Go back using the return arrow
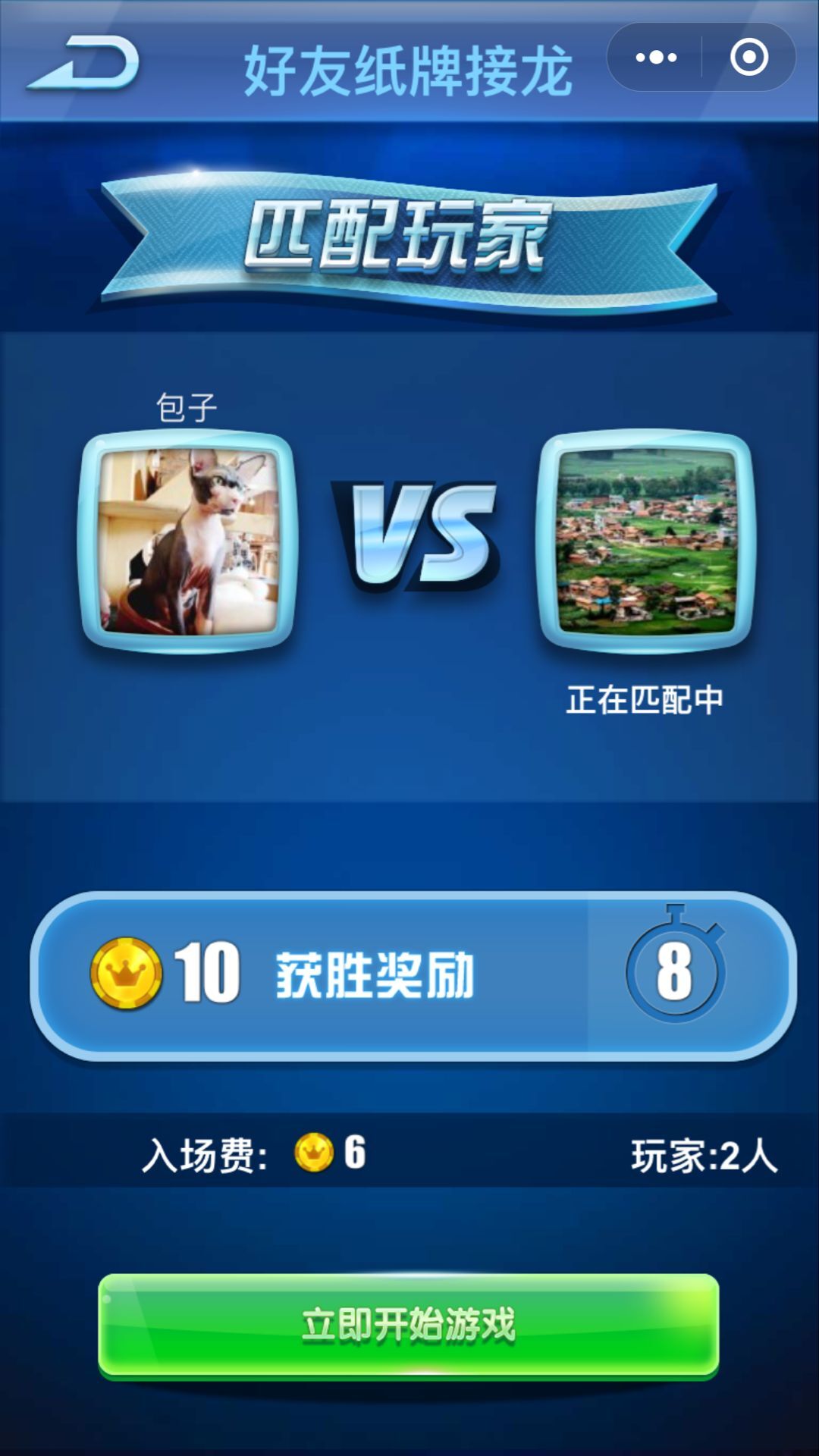 [x=85, y=64]
